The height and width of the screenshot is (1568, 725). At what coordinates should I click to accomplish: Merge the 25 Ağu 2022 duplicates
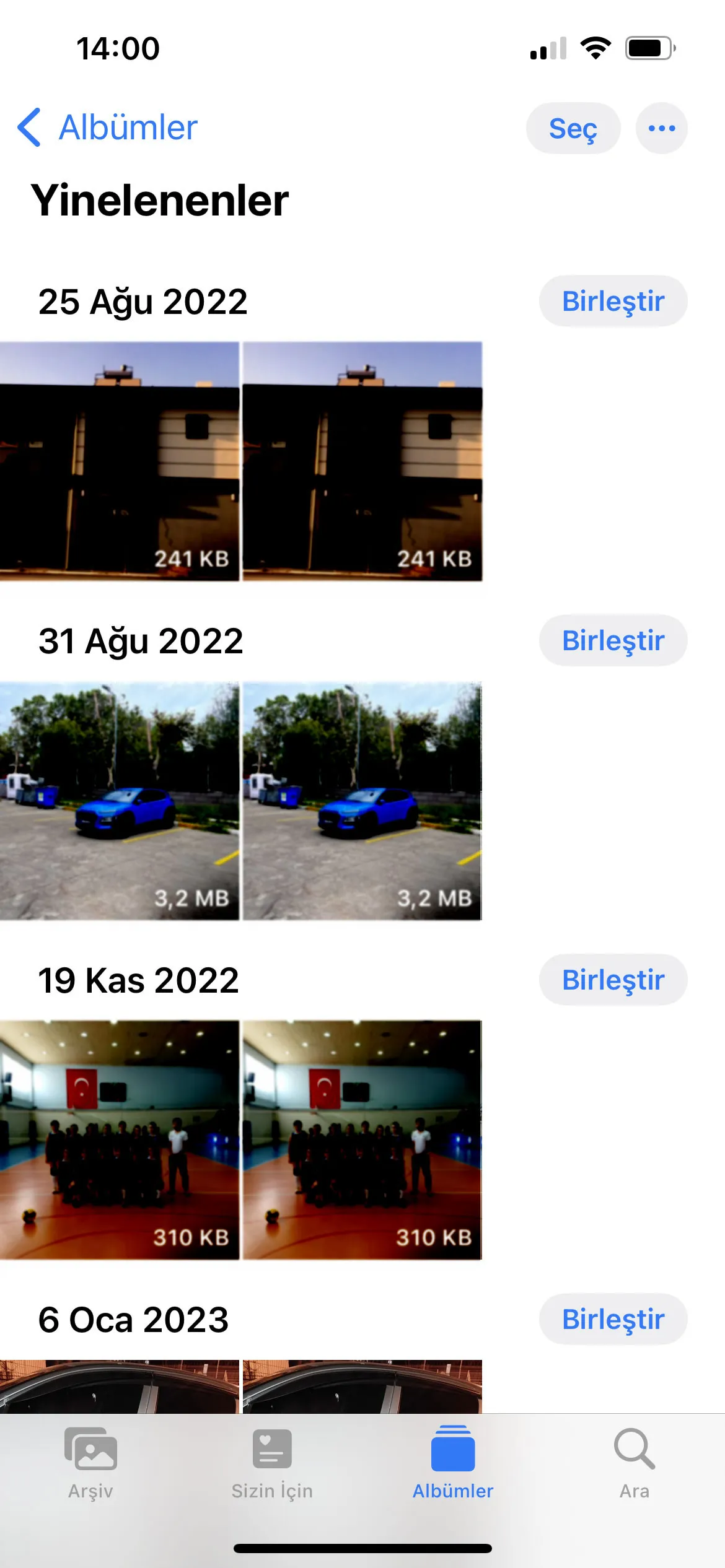click(x=613, y=302)
